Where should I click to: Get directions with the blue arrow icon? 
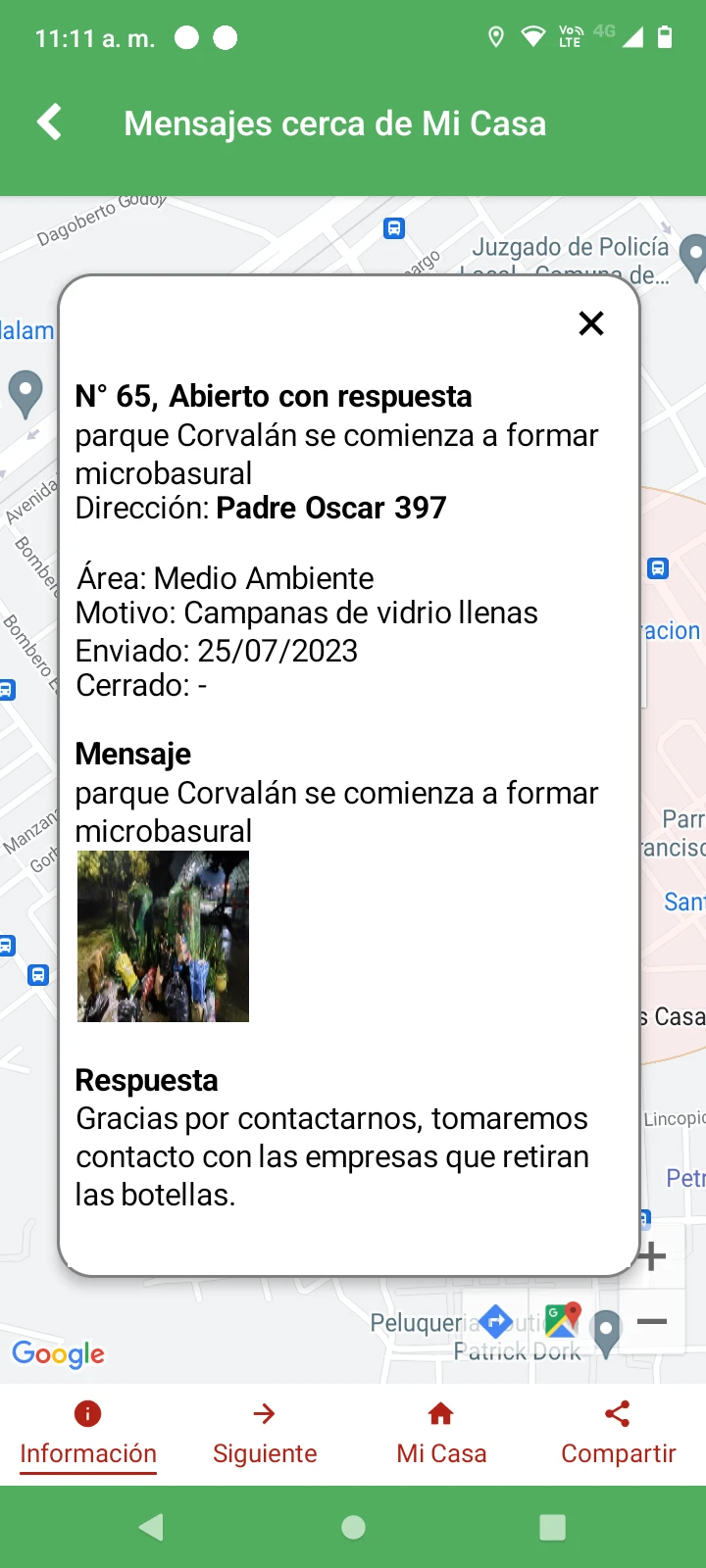[497, 1322]
